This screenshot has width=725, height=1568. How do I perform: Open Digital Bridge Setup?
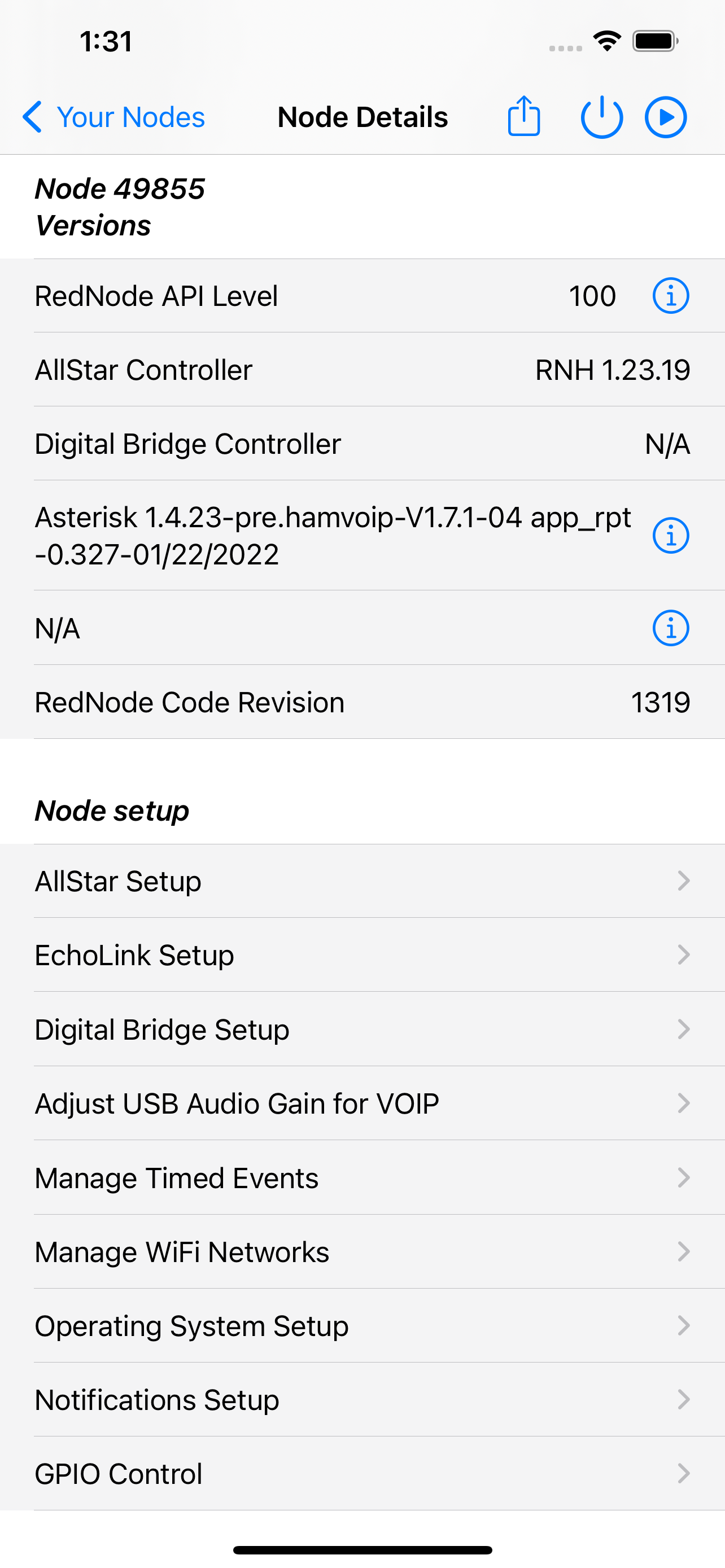coord(362,1030)
